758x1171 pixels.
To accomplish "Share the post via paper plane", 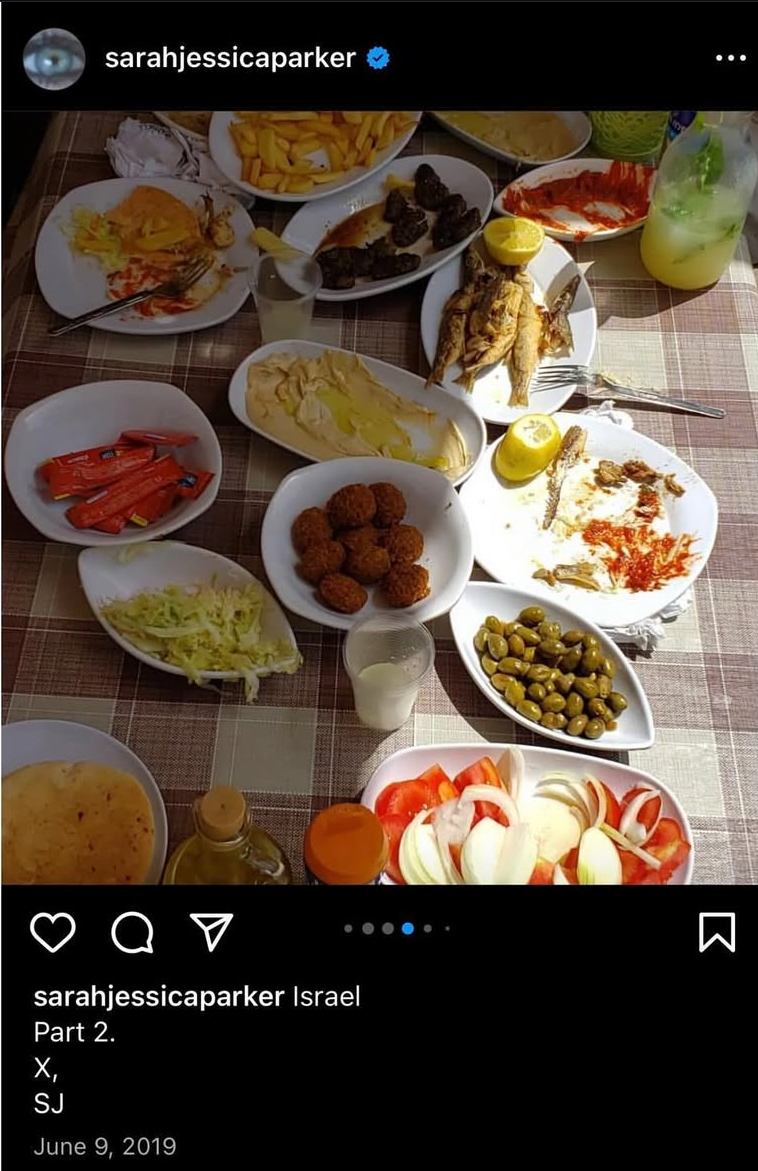I will tap(211, 932).
